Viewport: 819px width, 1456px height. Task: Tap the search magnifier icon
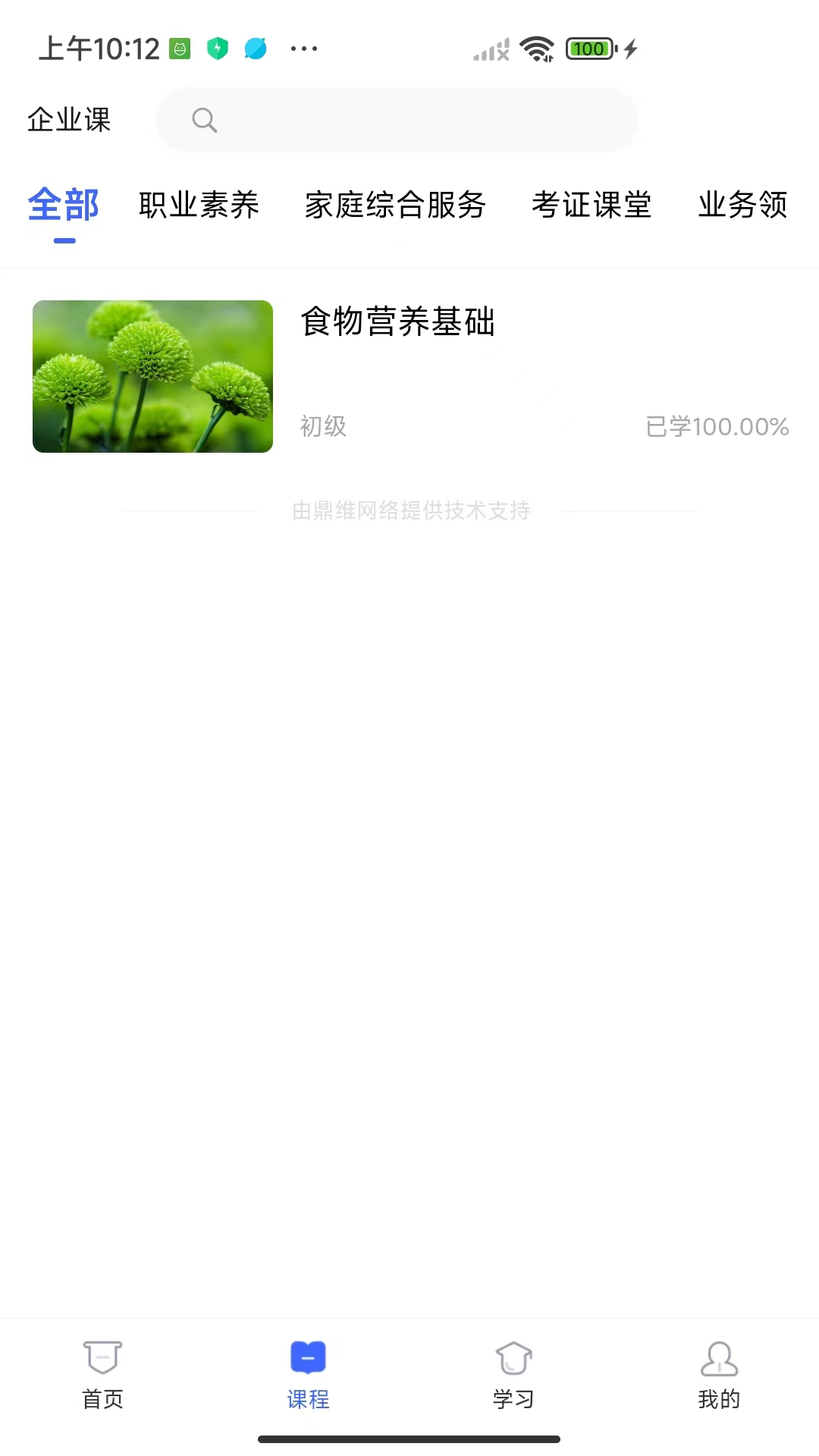coord(203,120)
